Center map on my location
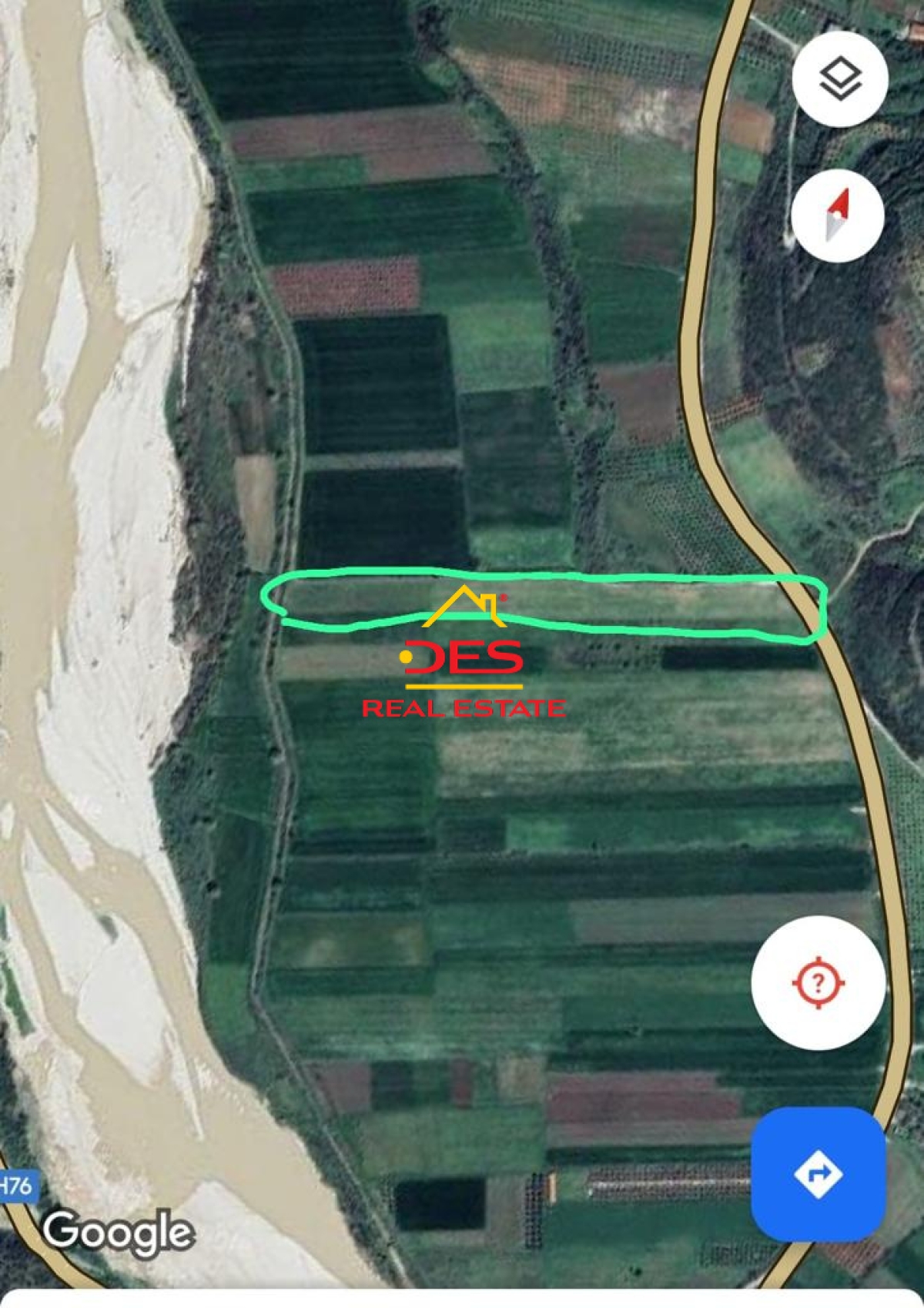 click(818, 983)
